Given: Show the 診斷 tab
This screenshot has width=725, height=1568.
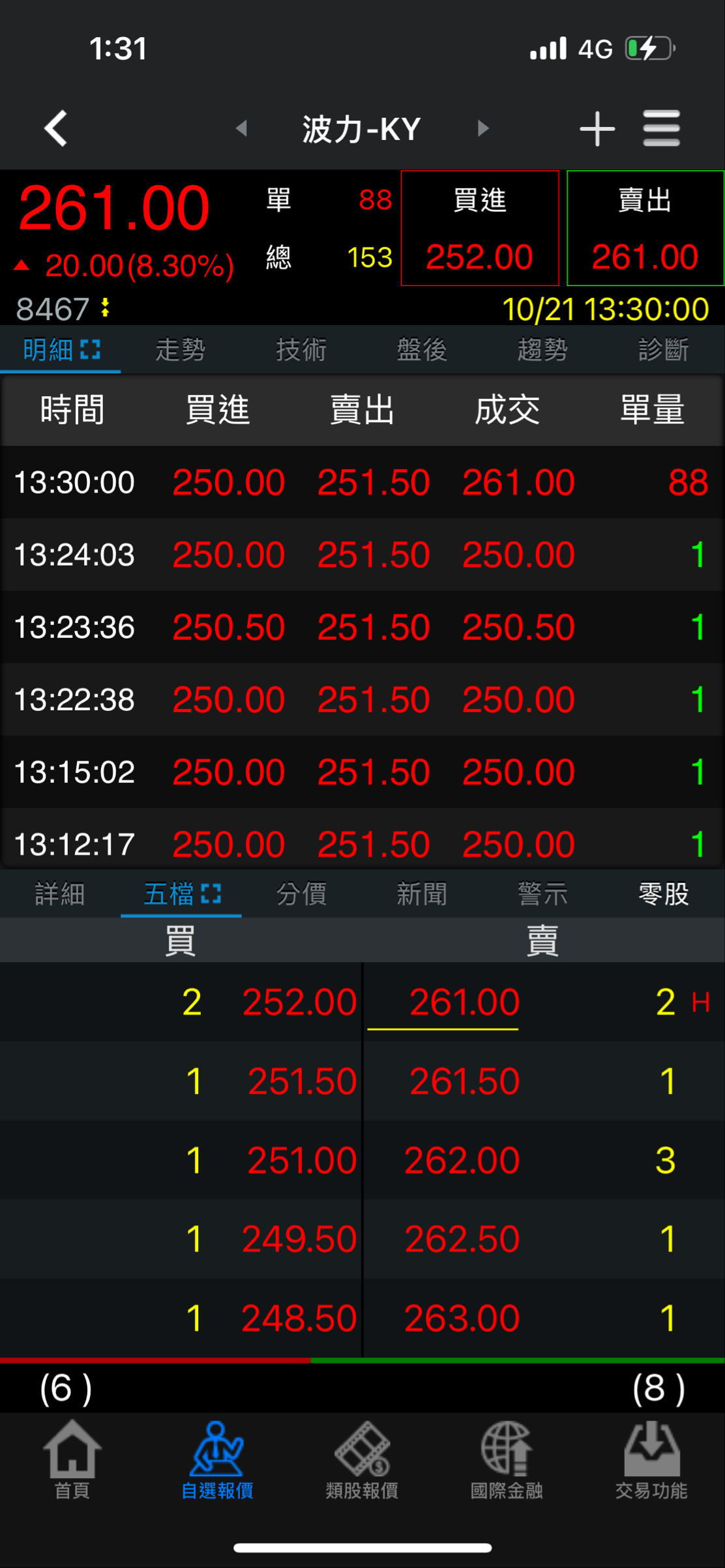Looking at the screenshot, I should (663, 350).
